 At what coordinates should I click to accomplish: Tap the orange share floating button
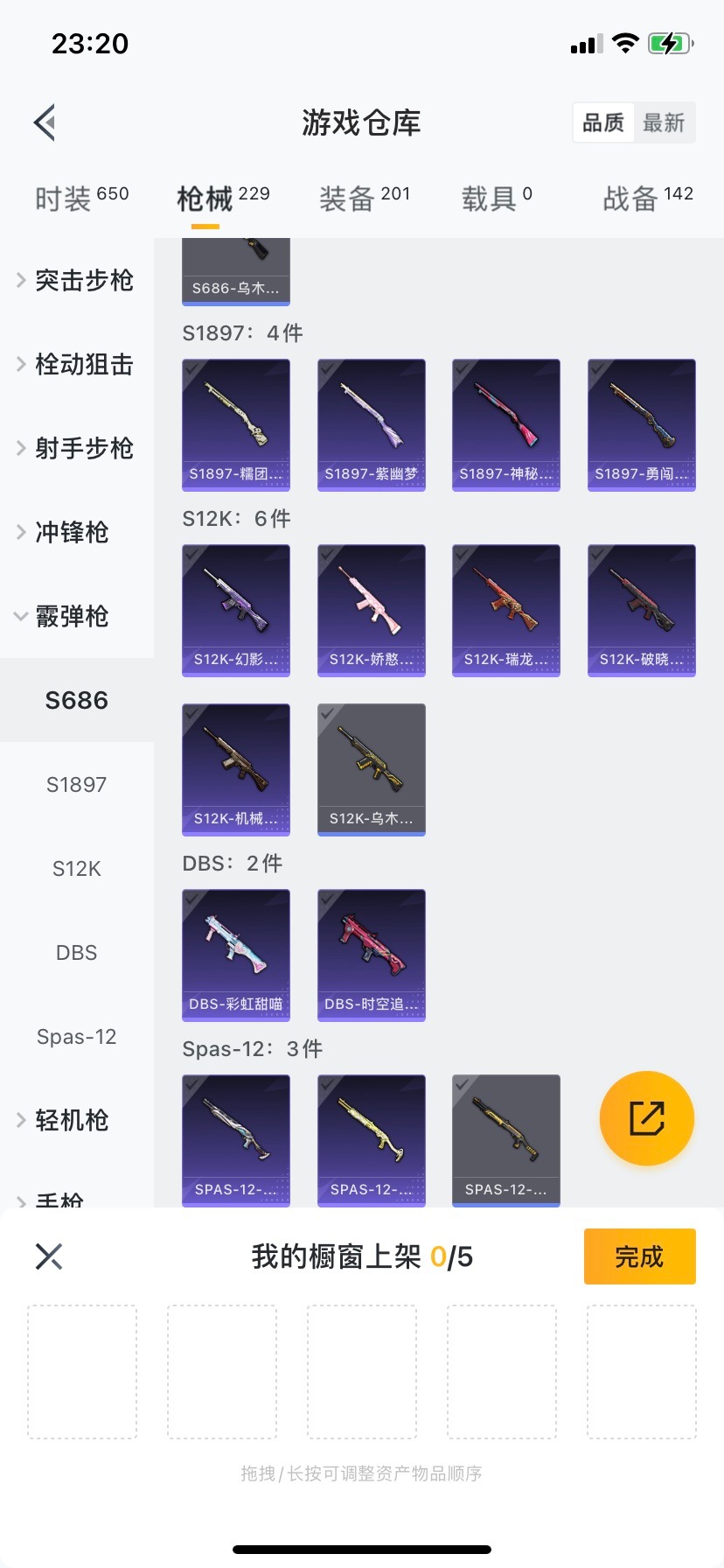(x=646, y=1118)
